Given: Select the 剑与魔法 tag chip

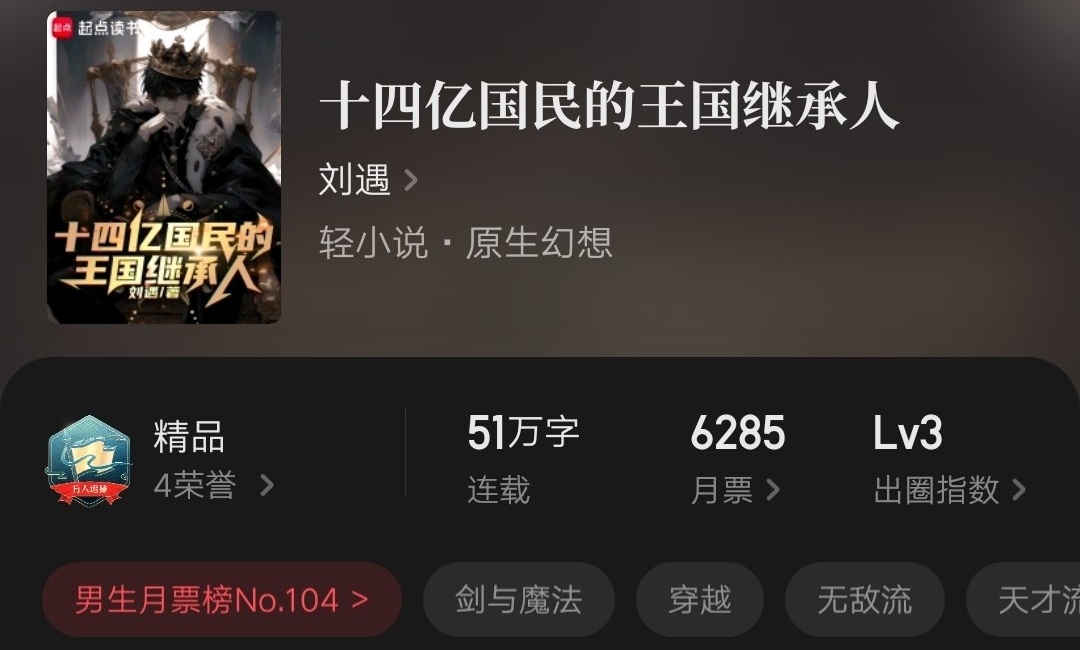Looking at the screenshot, I should [519, 600].
